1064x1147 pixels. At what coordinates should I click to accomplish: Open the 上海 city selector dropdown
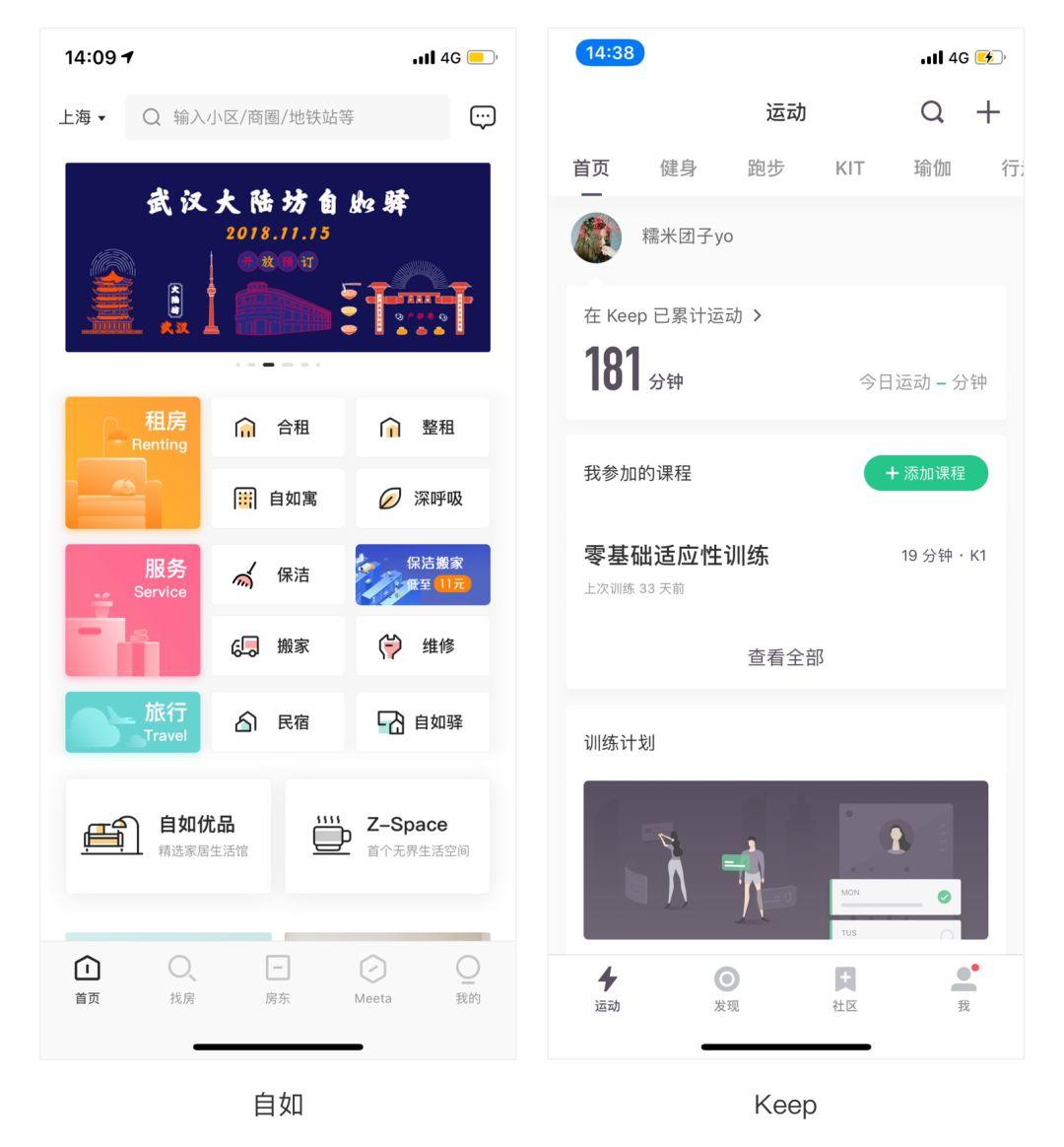point(82,117)
